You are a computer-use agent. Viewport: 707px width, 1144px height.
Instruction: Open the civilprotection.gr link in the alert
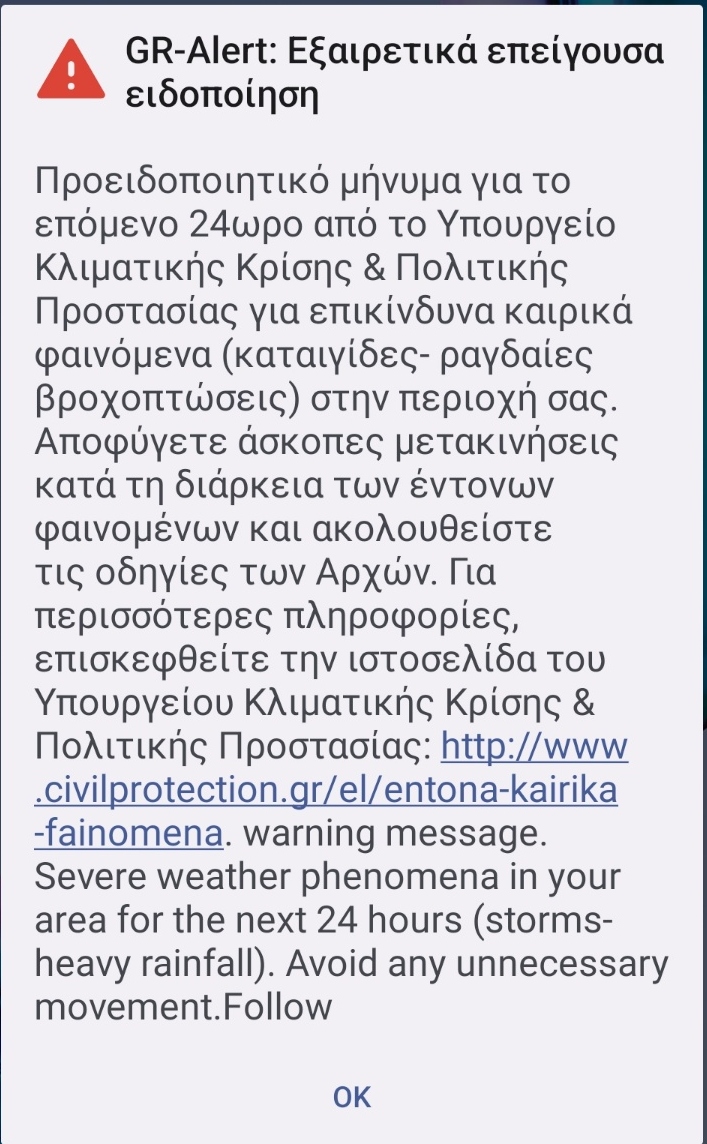click(x=326, y=790)
